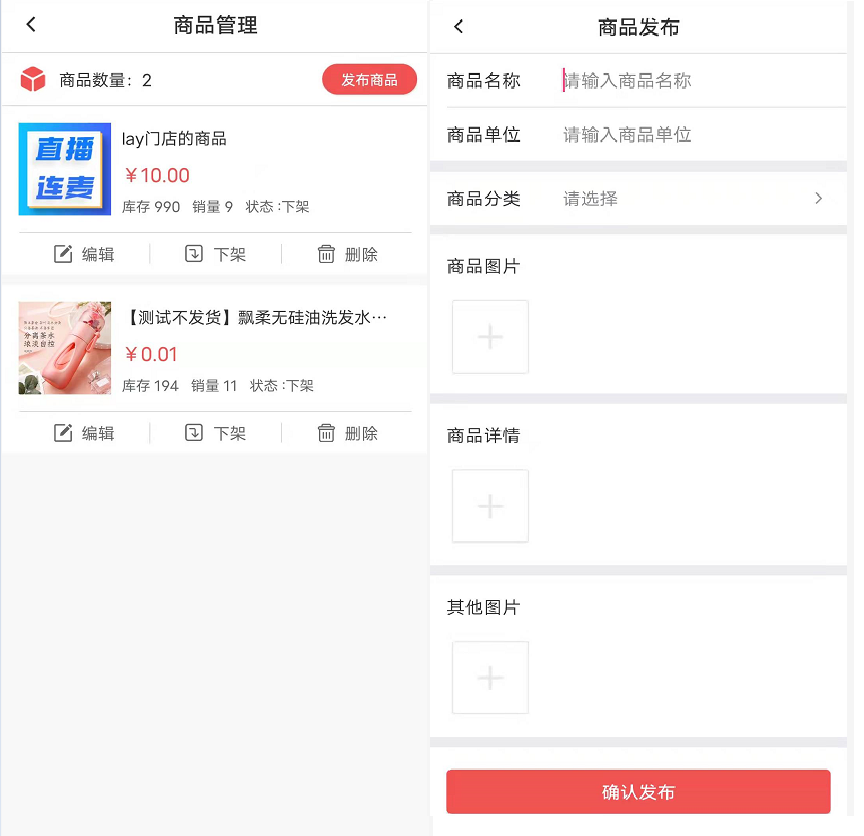Delete the lay门店的商品 item
This screenshot has width=864, height=836.
coord(347,254)
